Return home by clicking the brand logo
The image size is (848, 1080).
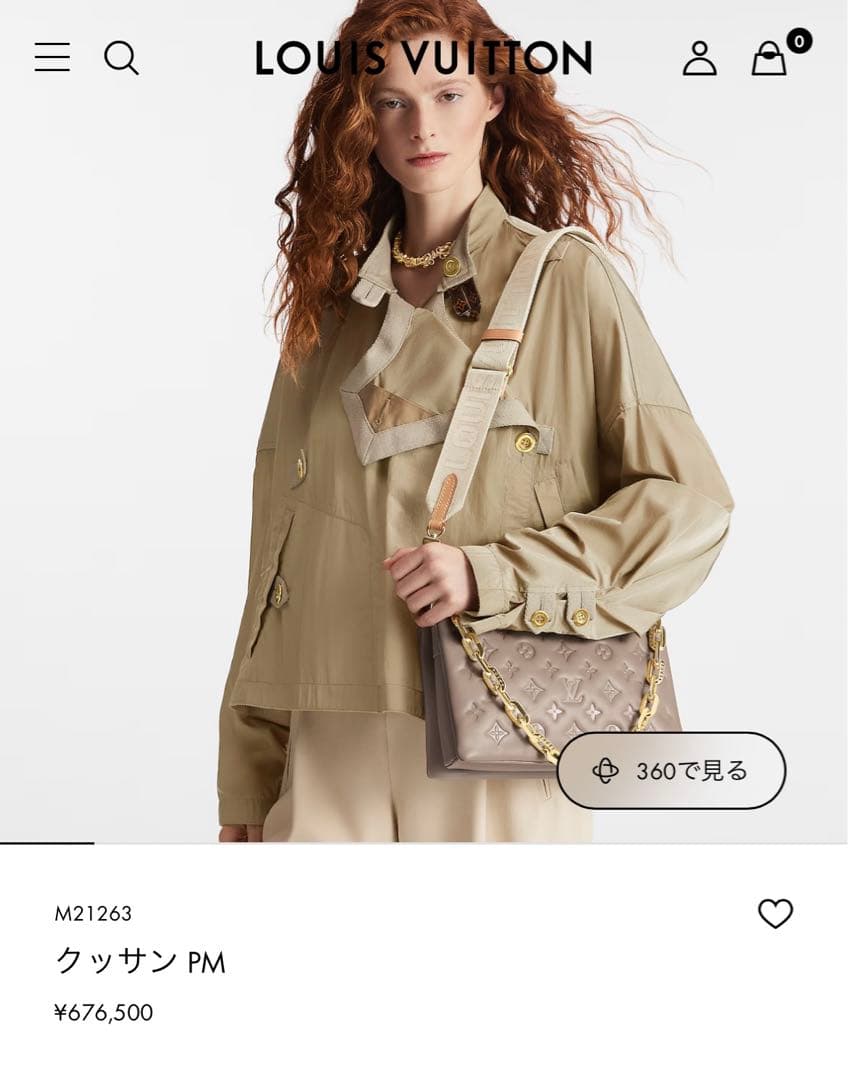(423, 57)
